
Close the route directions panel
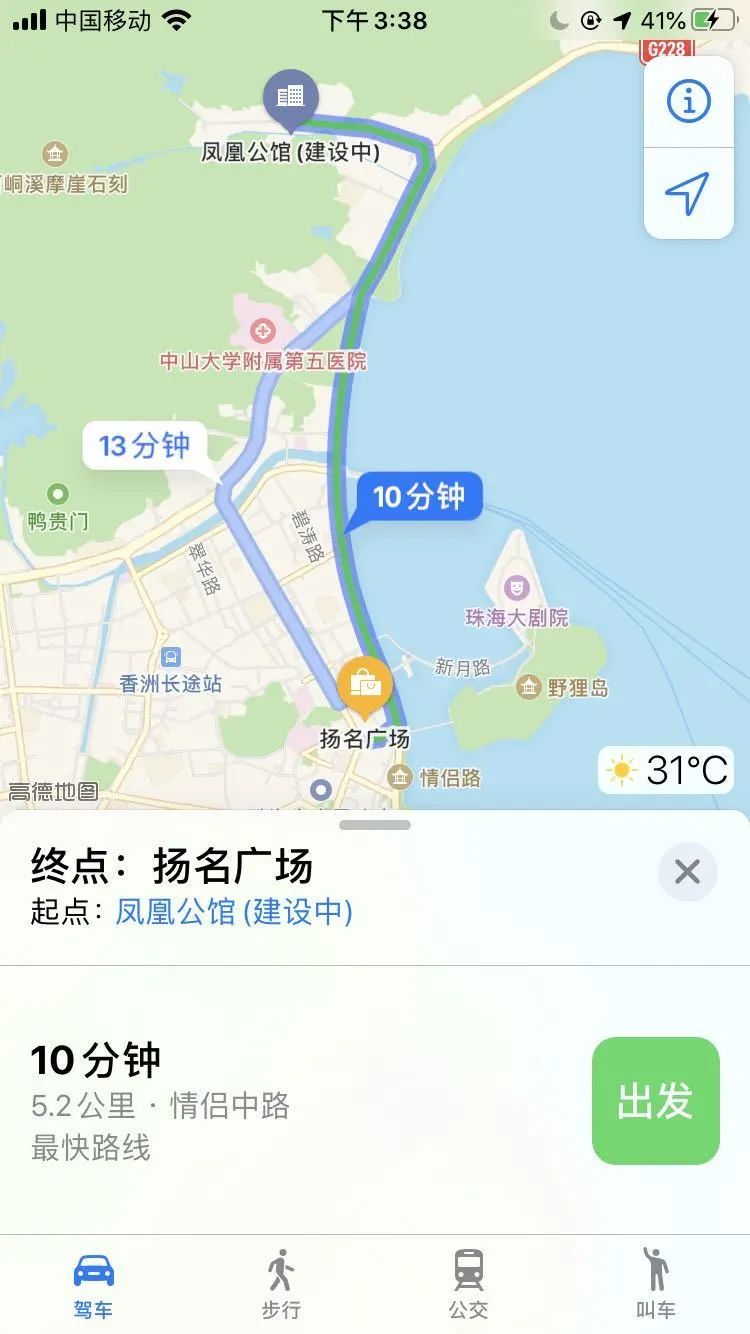point(687,872)
